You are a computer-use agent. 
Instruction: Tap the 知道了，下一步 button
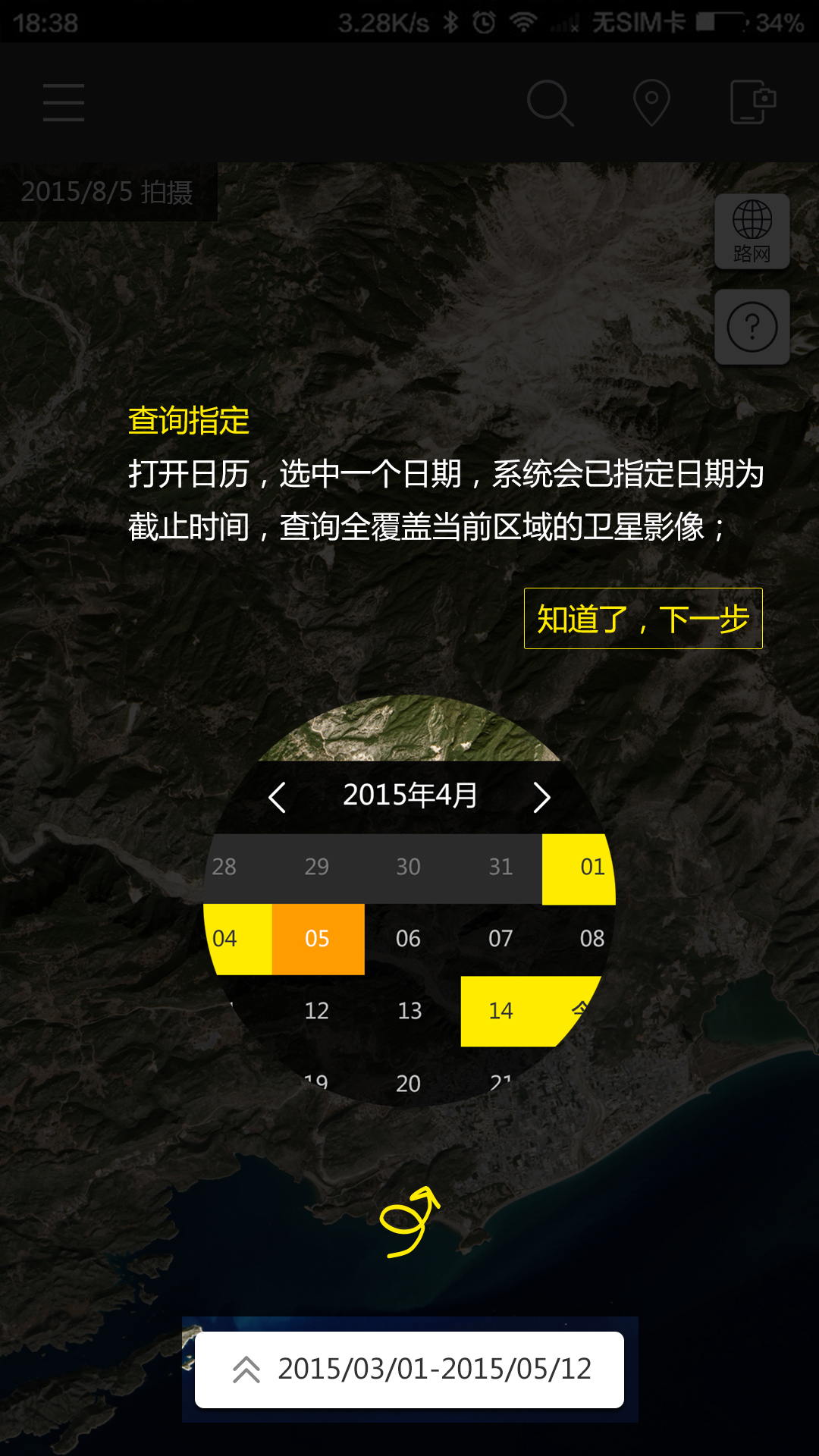point(643,619)
